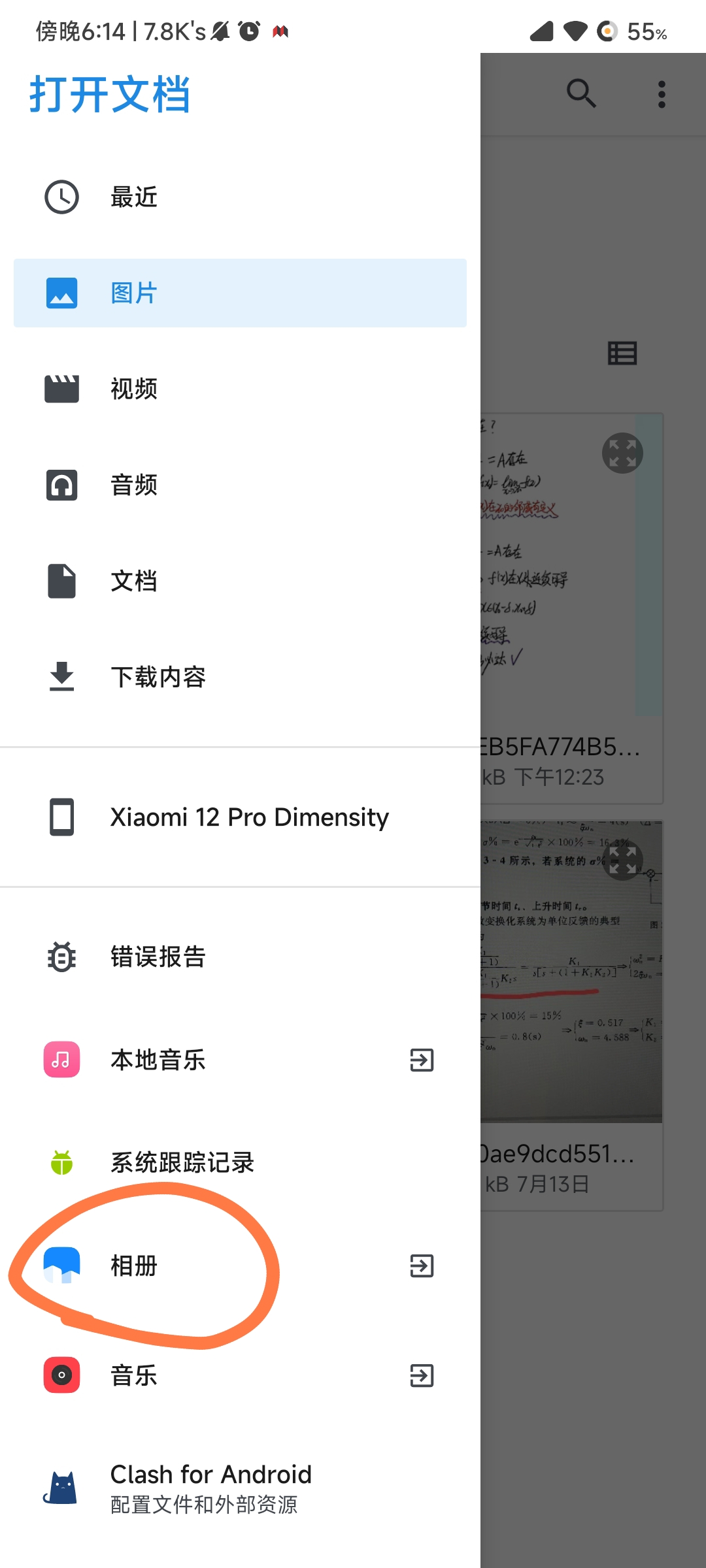Tap the expand icon on the top image thumbnail
The width and height of the screenshot is (706, 1568).
tap(622, 453)
